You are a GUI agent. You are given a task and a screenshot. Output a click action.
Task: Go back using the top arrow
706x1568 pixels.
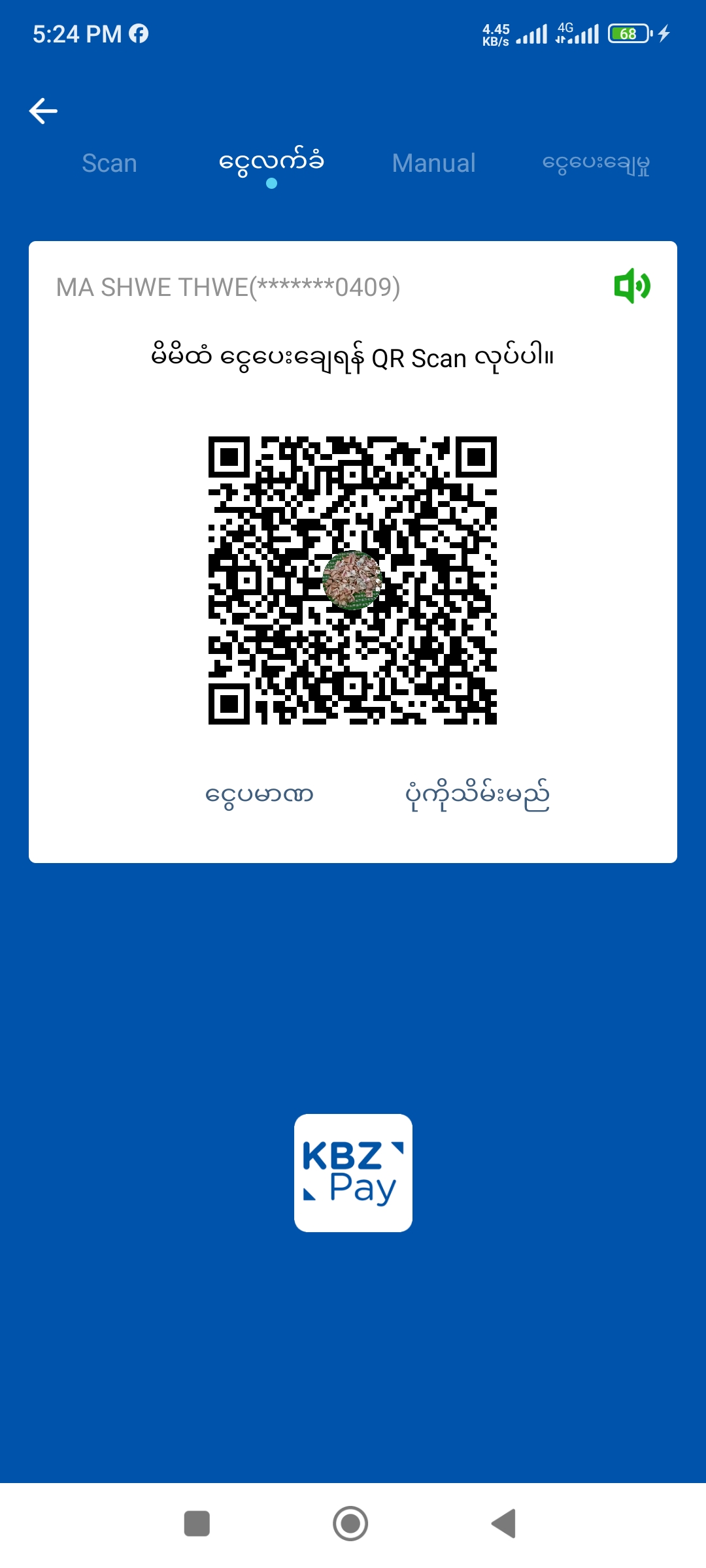click(x=43, y=111)
